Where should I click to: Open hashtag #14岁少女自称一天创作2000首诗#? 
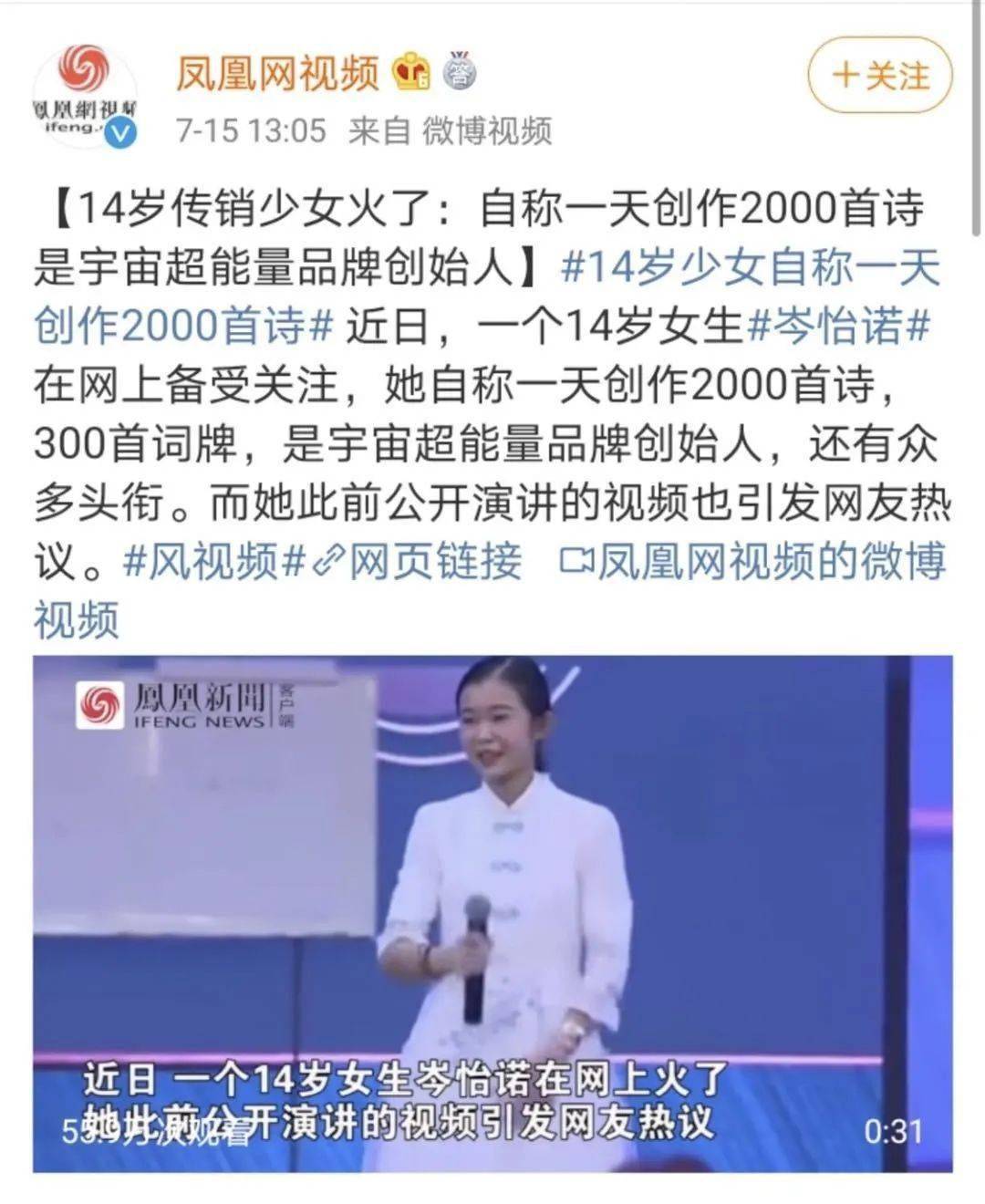tap(750, 268)
